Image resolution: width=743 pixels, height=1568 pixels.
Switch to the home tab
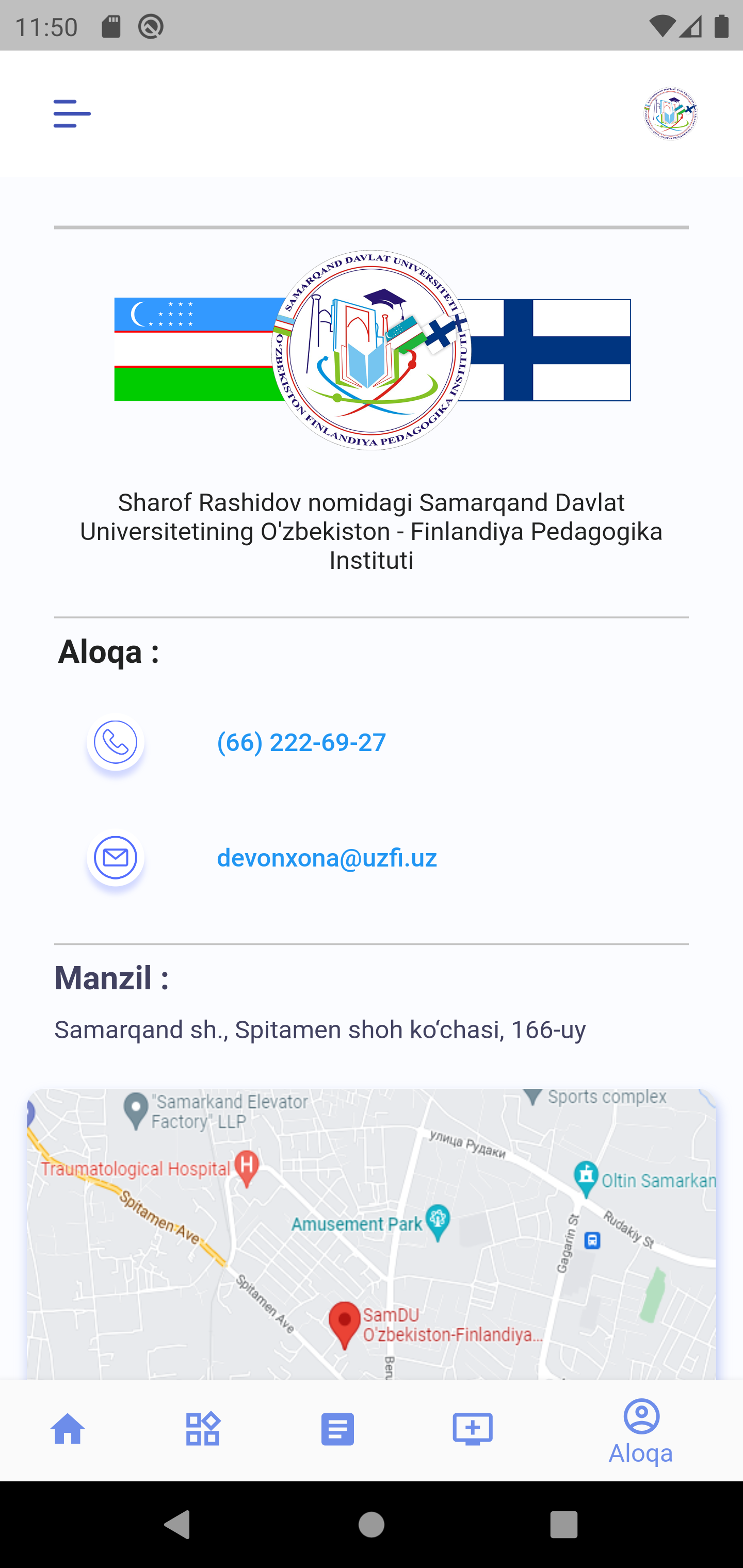tap(68, 1429)
